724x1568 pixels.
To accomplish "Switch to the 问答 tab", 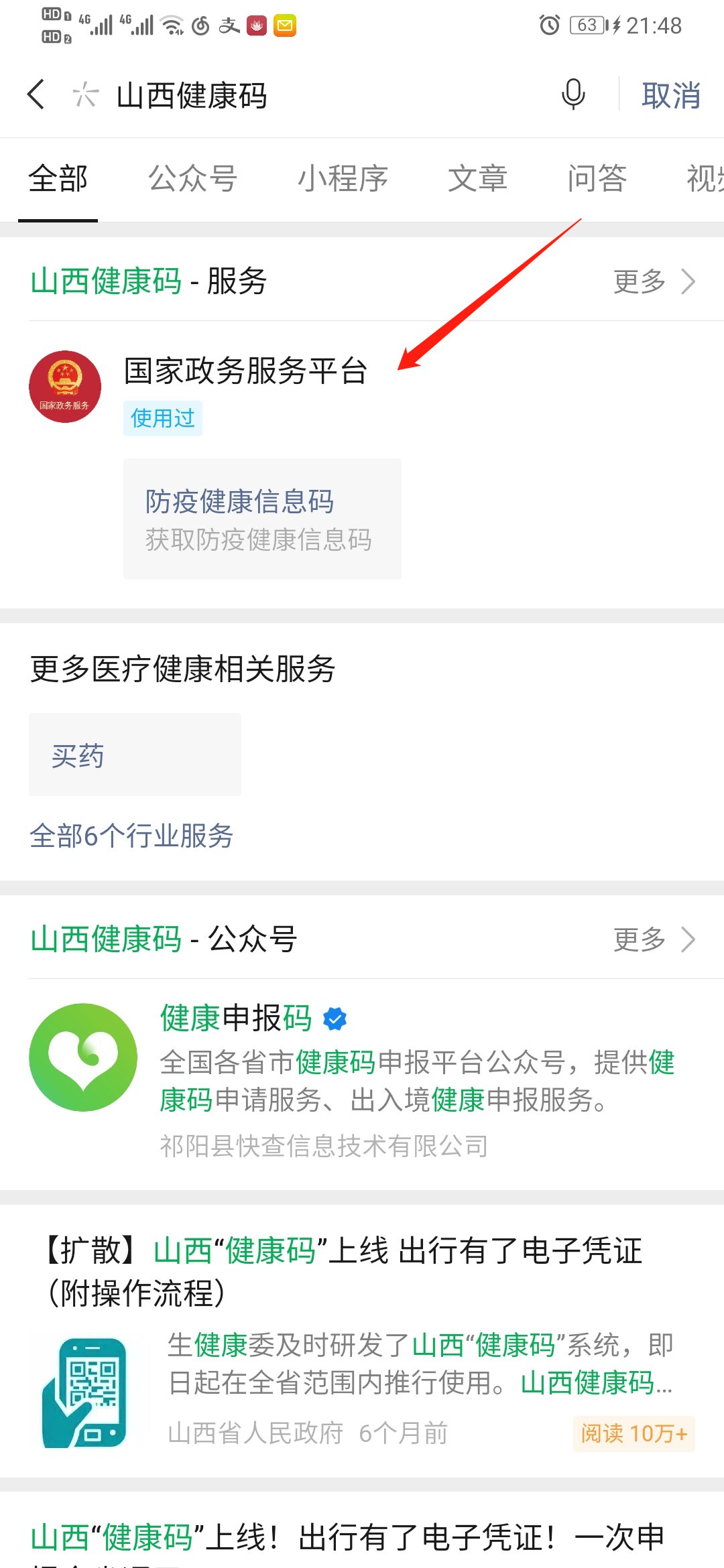I will 597,179.
